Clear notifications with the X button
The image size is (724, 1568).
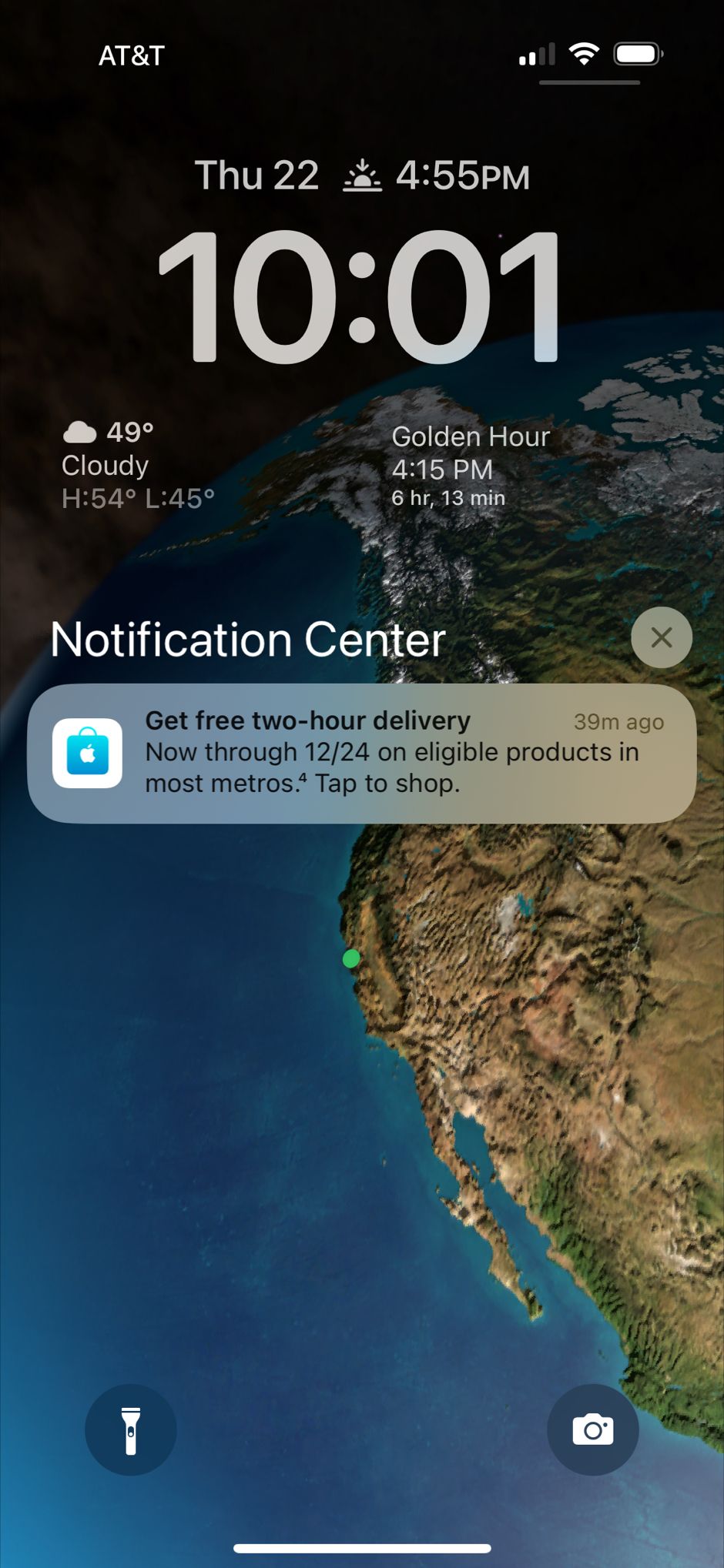pyautogui.click(x=661, y=637)
